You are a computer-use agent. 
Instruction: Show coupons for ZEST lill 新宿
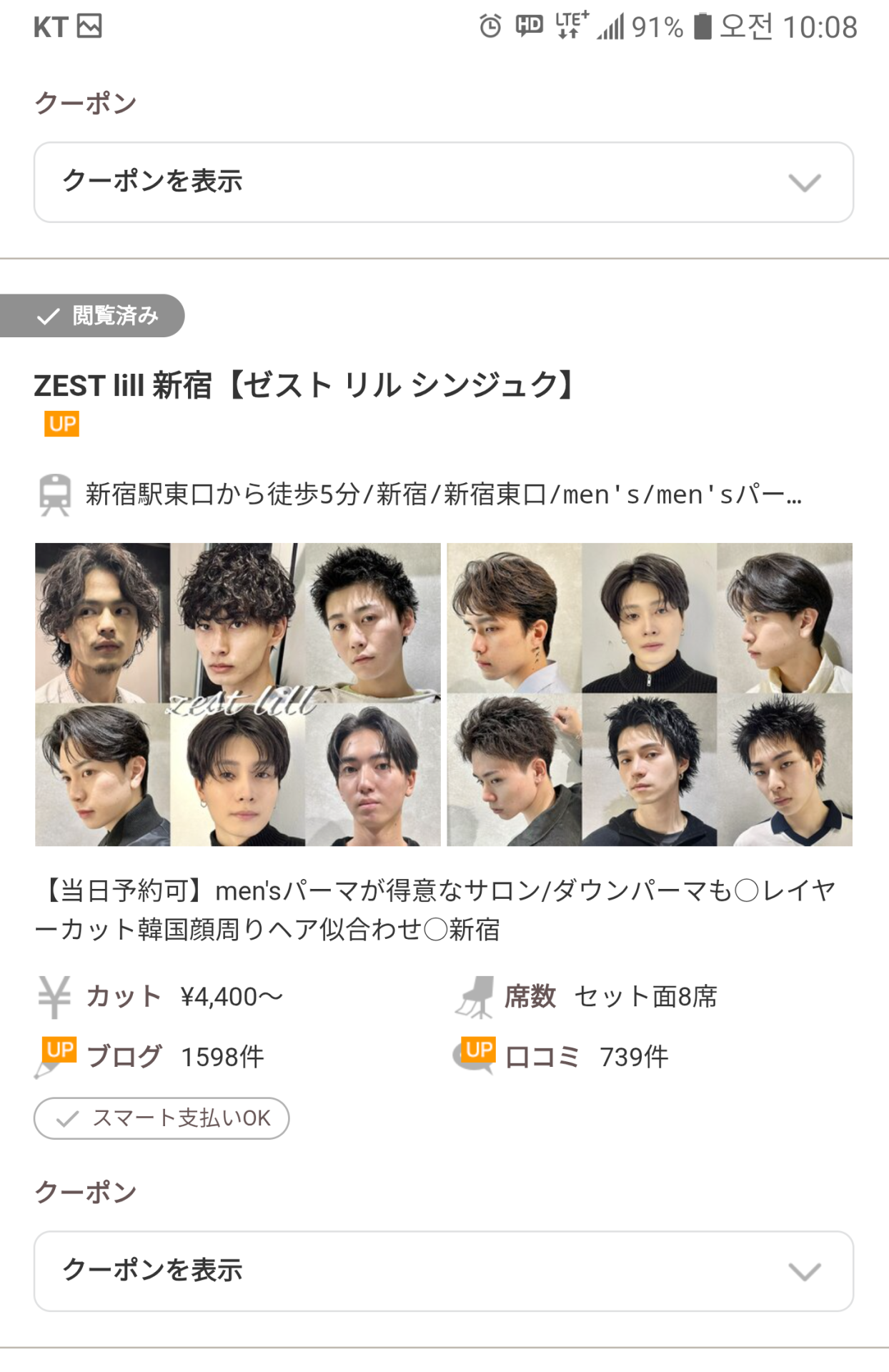tap(443, 1271)
